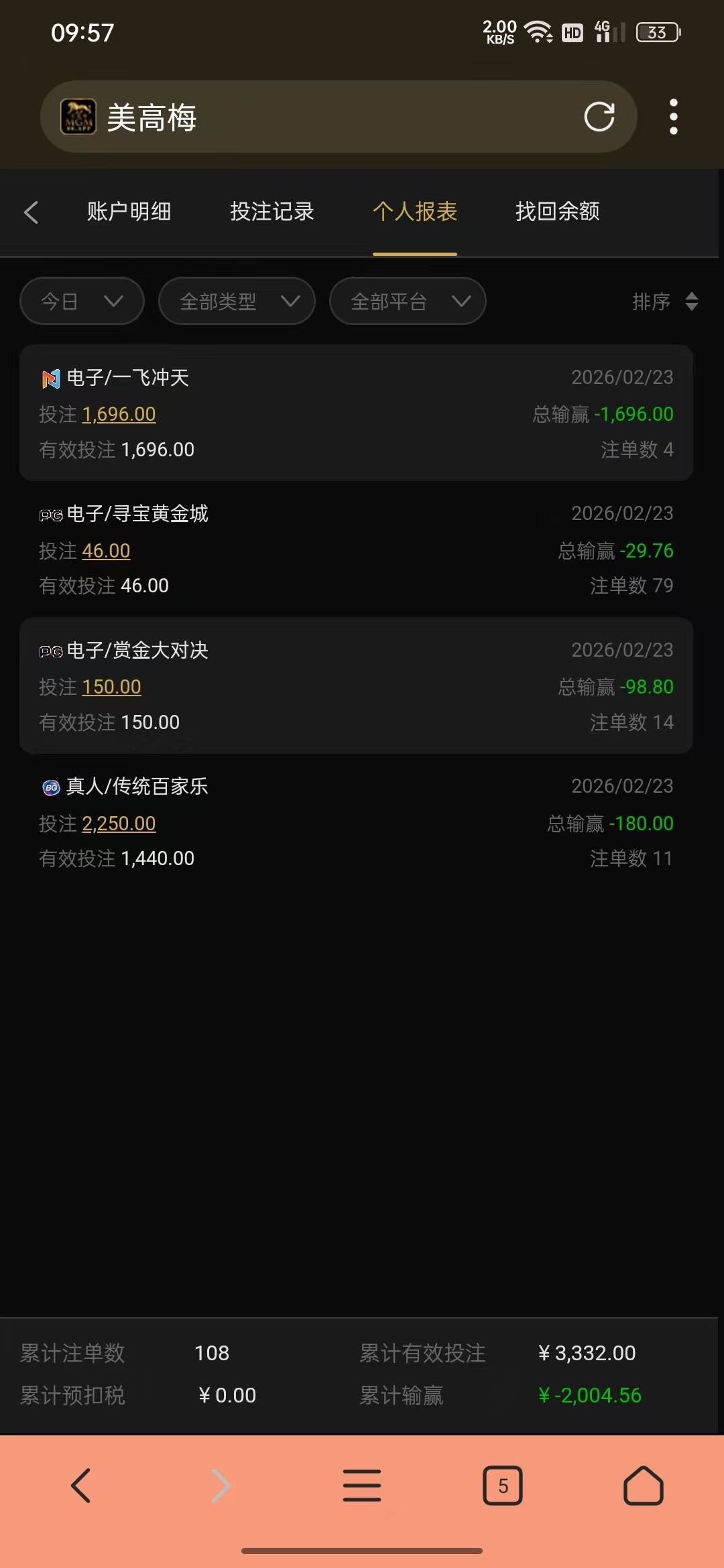The width and height of the screenshot is (724, 1568).
Task: Click the underlined 1,696.00 bet amount link
Action: 119,414
